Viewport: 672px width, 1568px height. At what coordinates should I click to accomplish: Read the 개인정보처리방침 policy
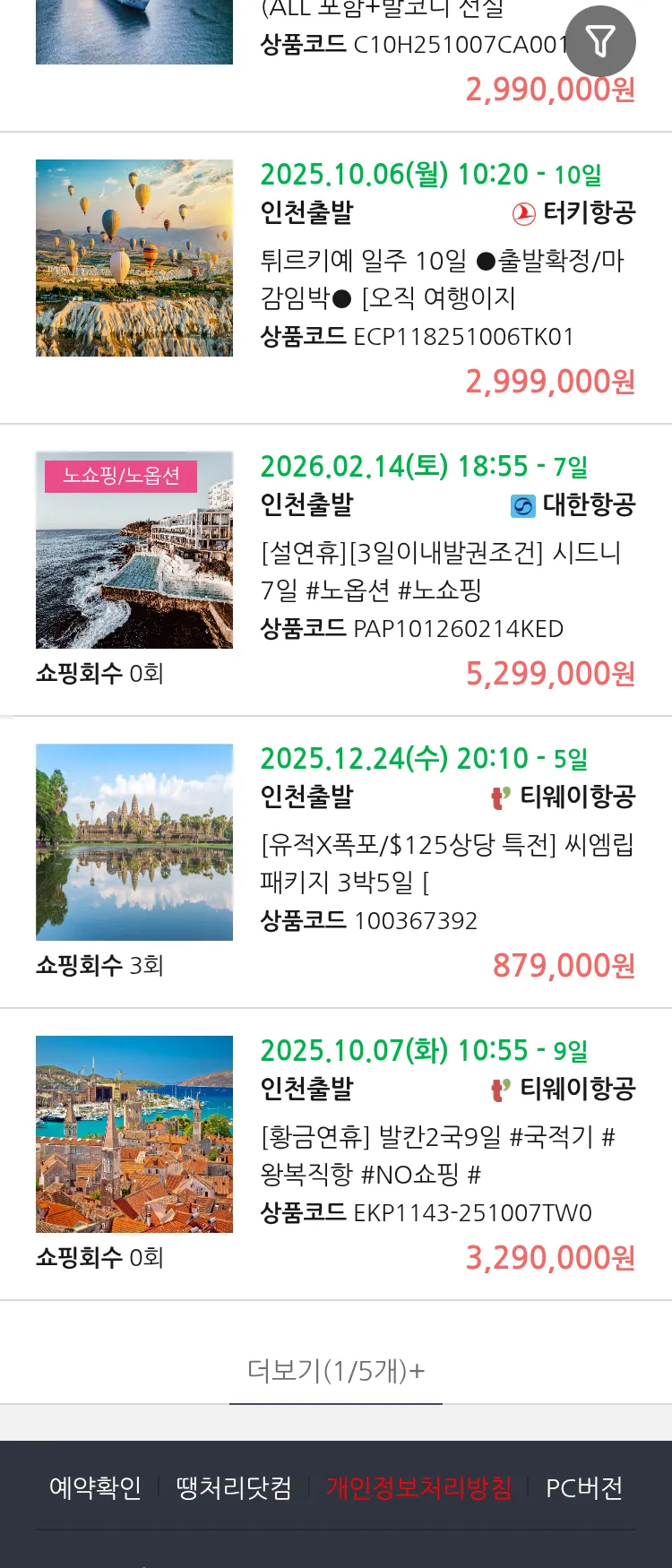click(x=418, y=1488)
